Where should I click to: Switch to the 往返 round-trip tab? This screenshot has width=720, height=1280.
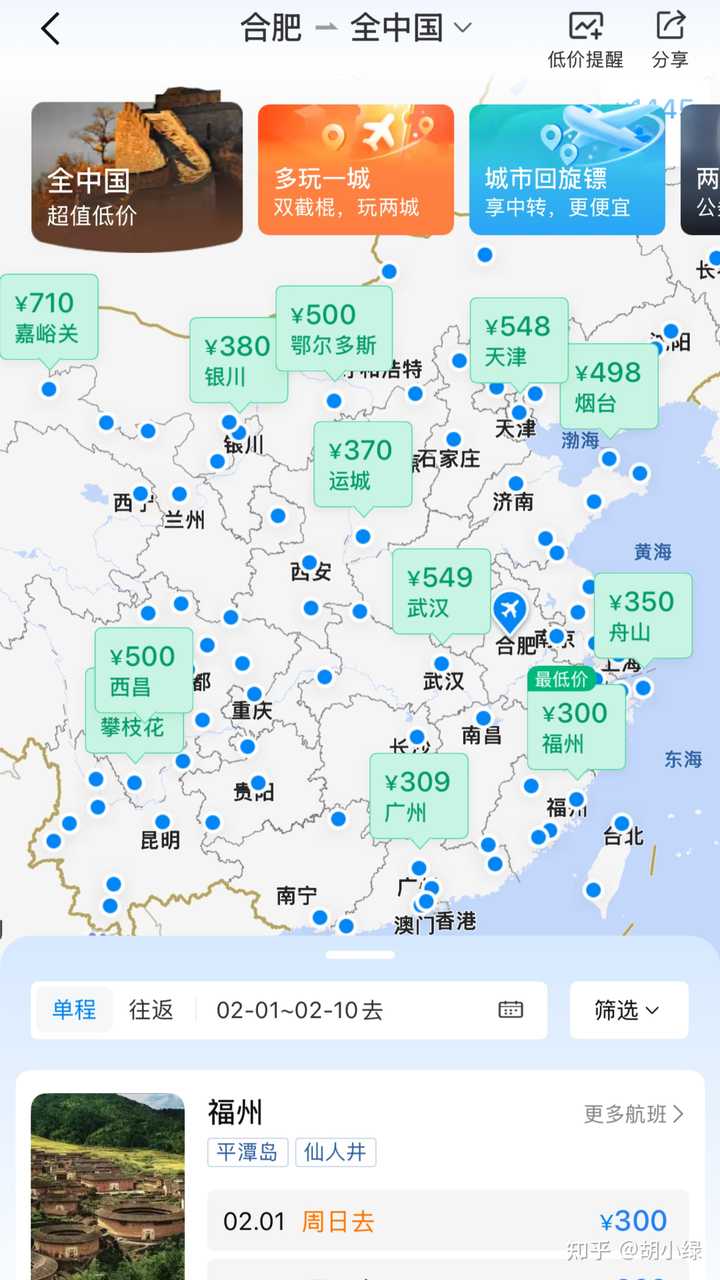coord(151,1010)
